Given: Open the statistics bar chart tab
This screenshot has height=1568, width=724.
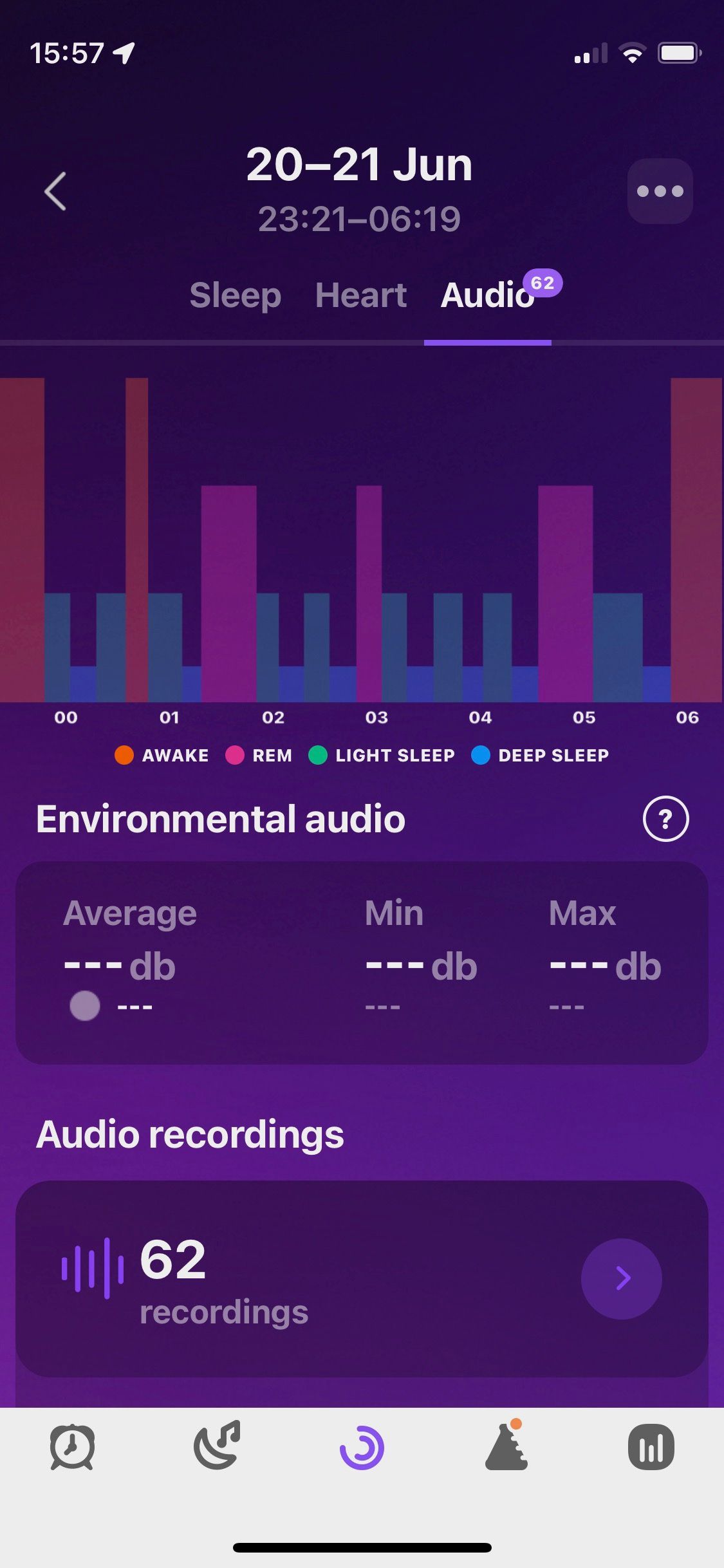Looking at the screenshot, I should 651,1447.
